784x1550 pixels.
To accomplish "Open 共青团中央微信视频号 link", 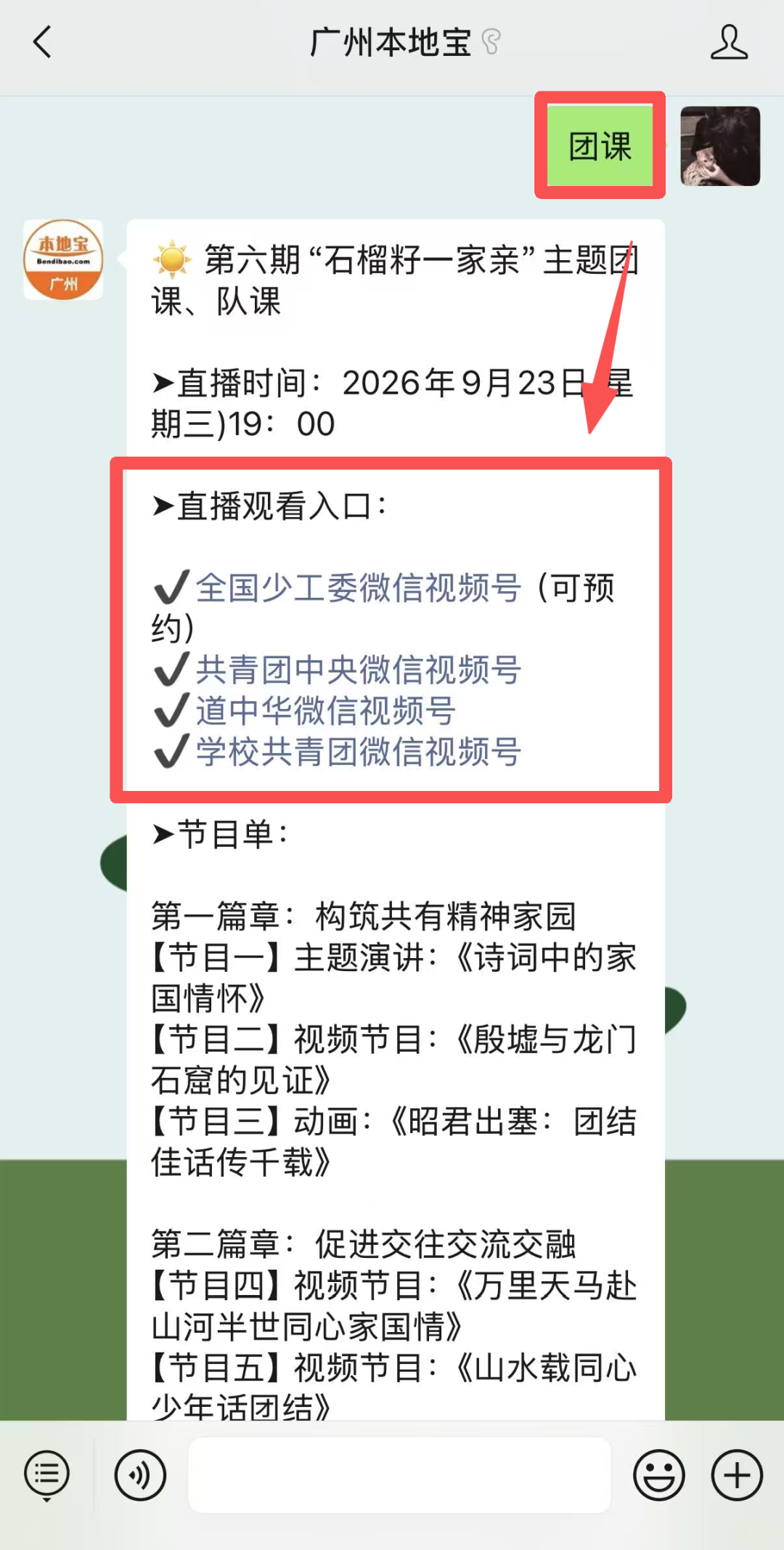I will point(359,670).
